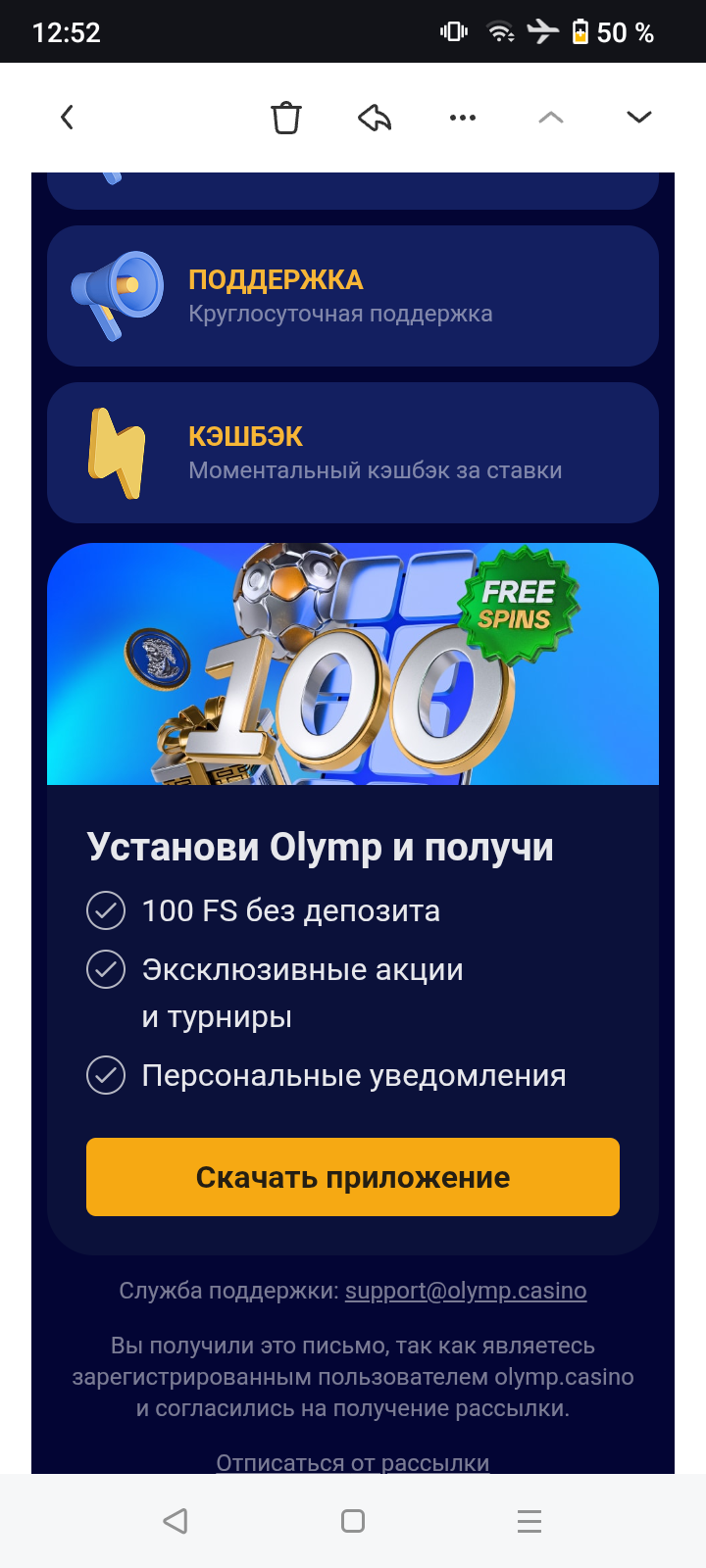Reply to this email
Viewport: 706px width, 1568px height.
click(375, 118)
